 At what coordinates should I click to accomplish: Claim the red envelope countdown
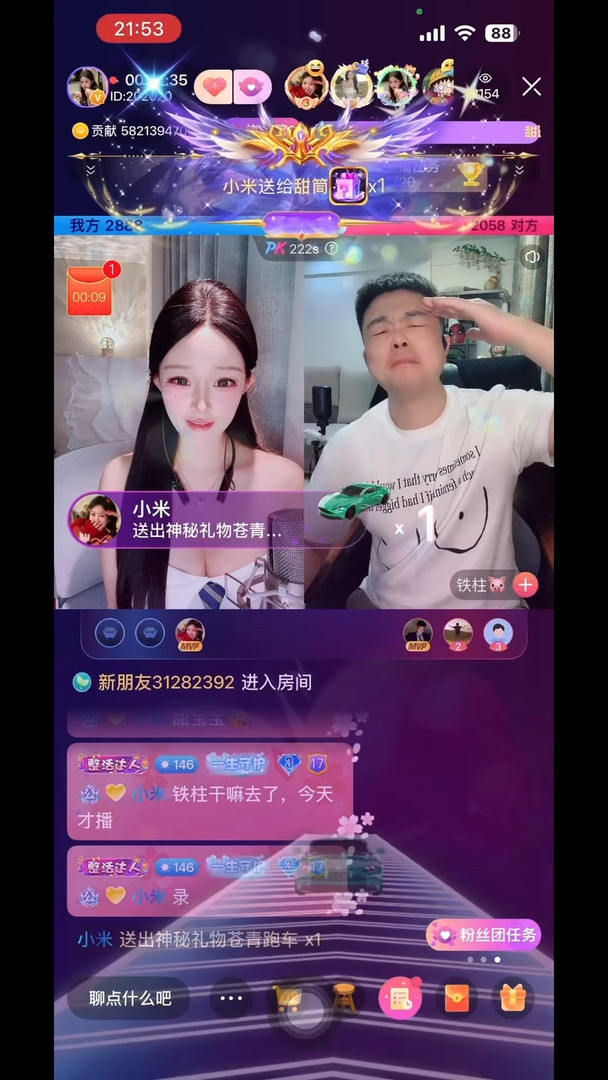point(89,289)
